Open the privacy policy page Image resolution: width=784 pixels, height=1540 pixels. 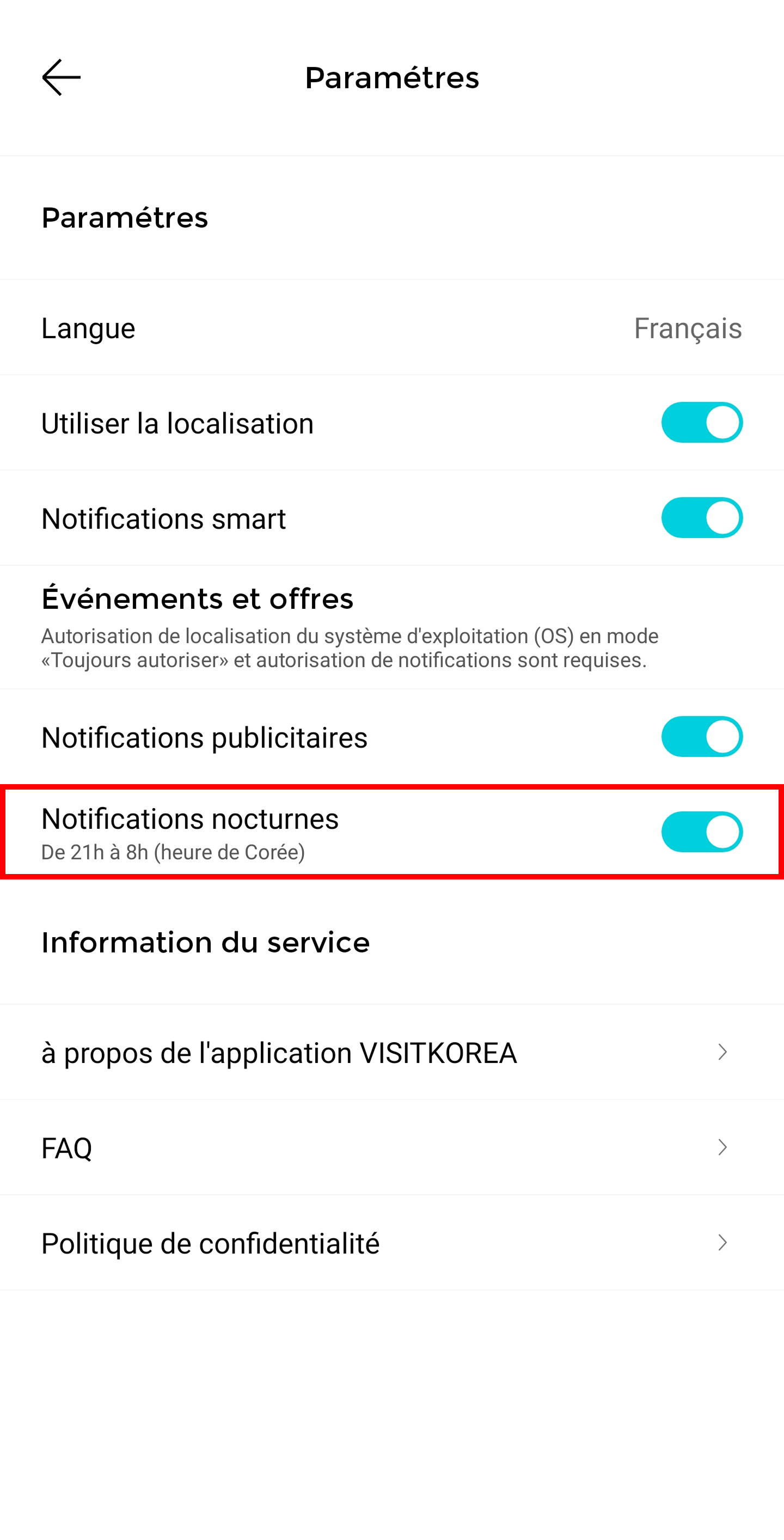[x=210, y=1242]
